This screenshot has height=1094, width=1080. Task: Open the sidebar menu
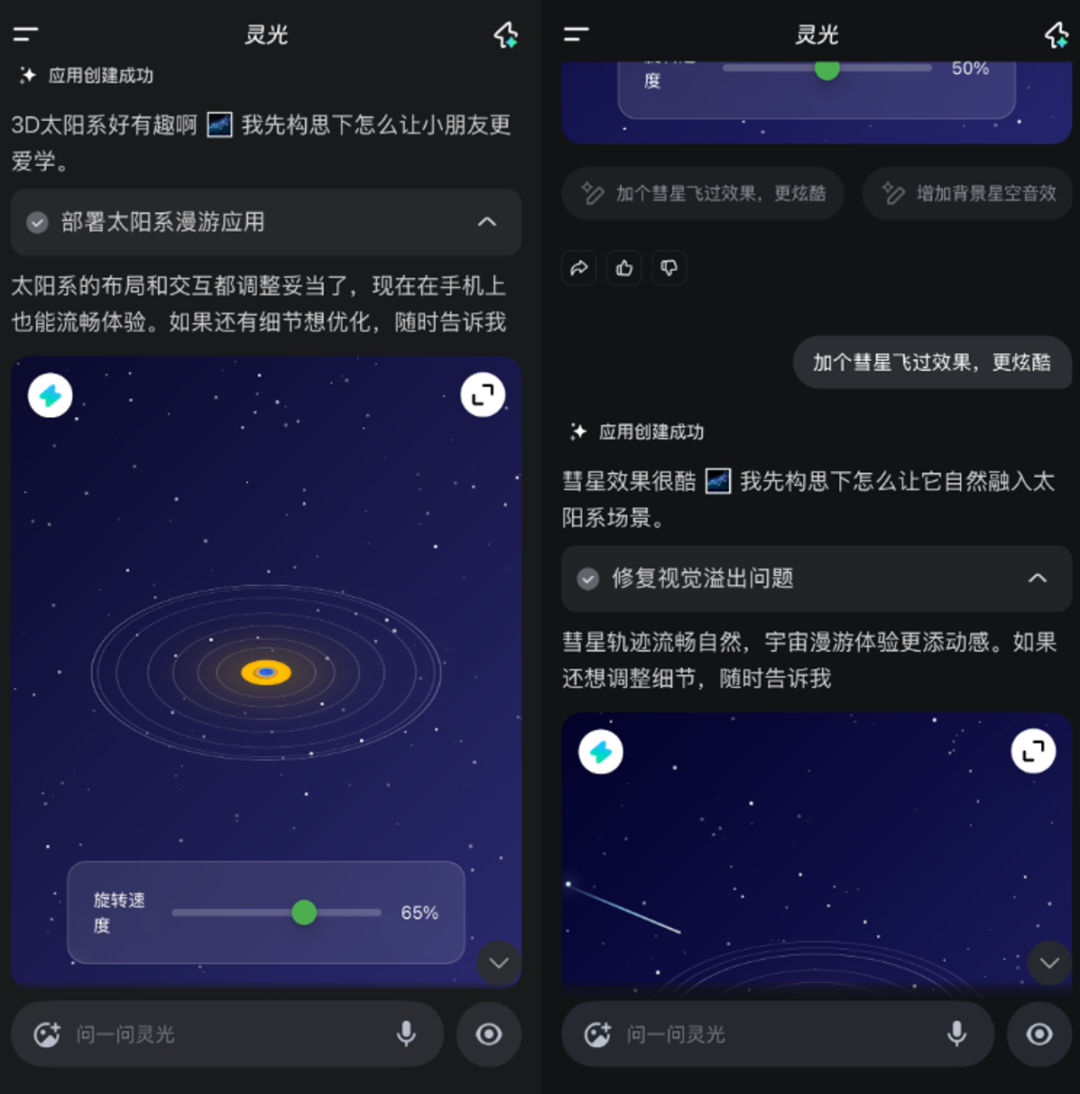point(24,34)
